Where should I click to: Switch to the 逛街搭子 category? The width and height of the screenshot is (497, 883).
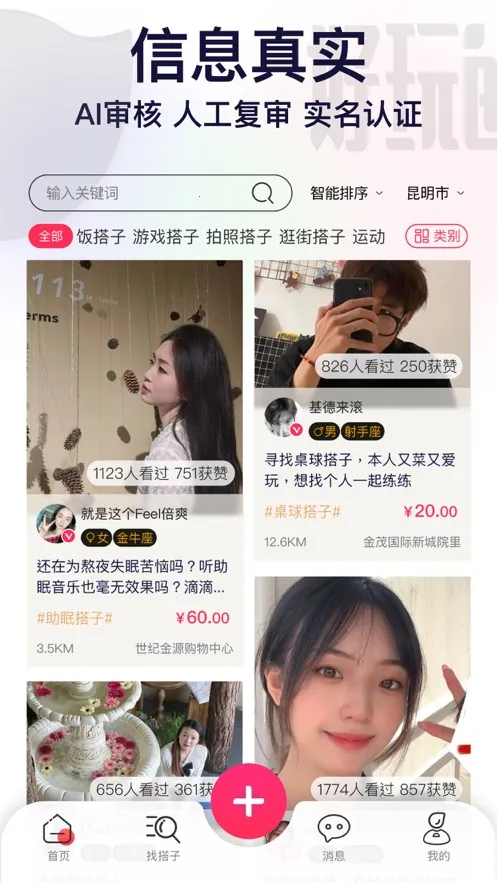click(x=312, y=237)
